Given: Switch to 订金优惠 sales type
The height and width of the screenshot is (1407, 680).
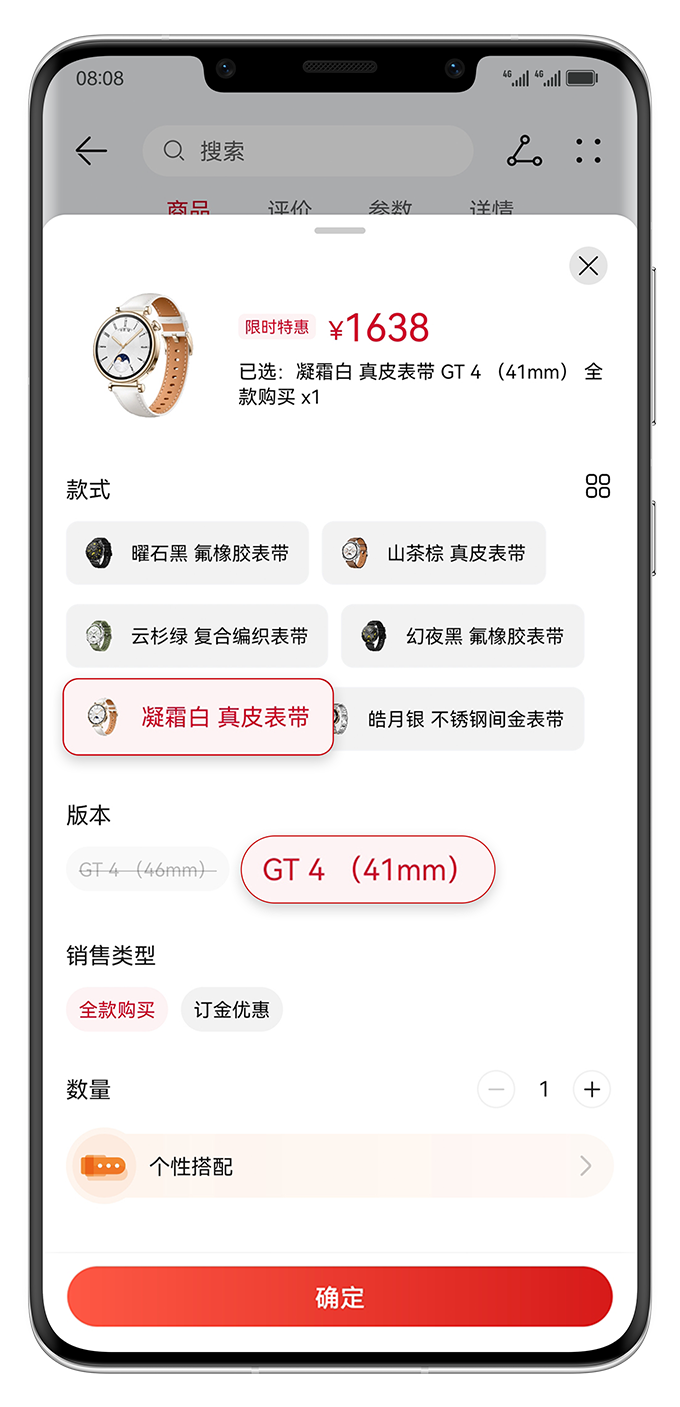Looking at the screenshot, I should (x=232, y=1009).
